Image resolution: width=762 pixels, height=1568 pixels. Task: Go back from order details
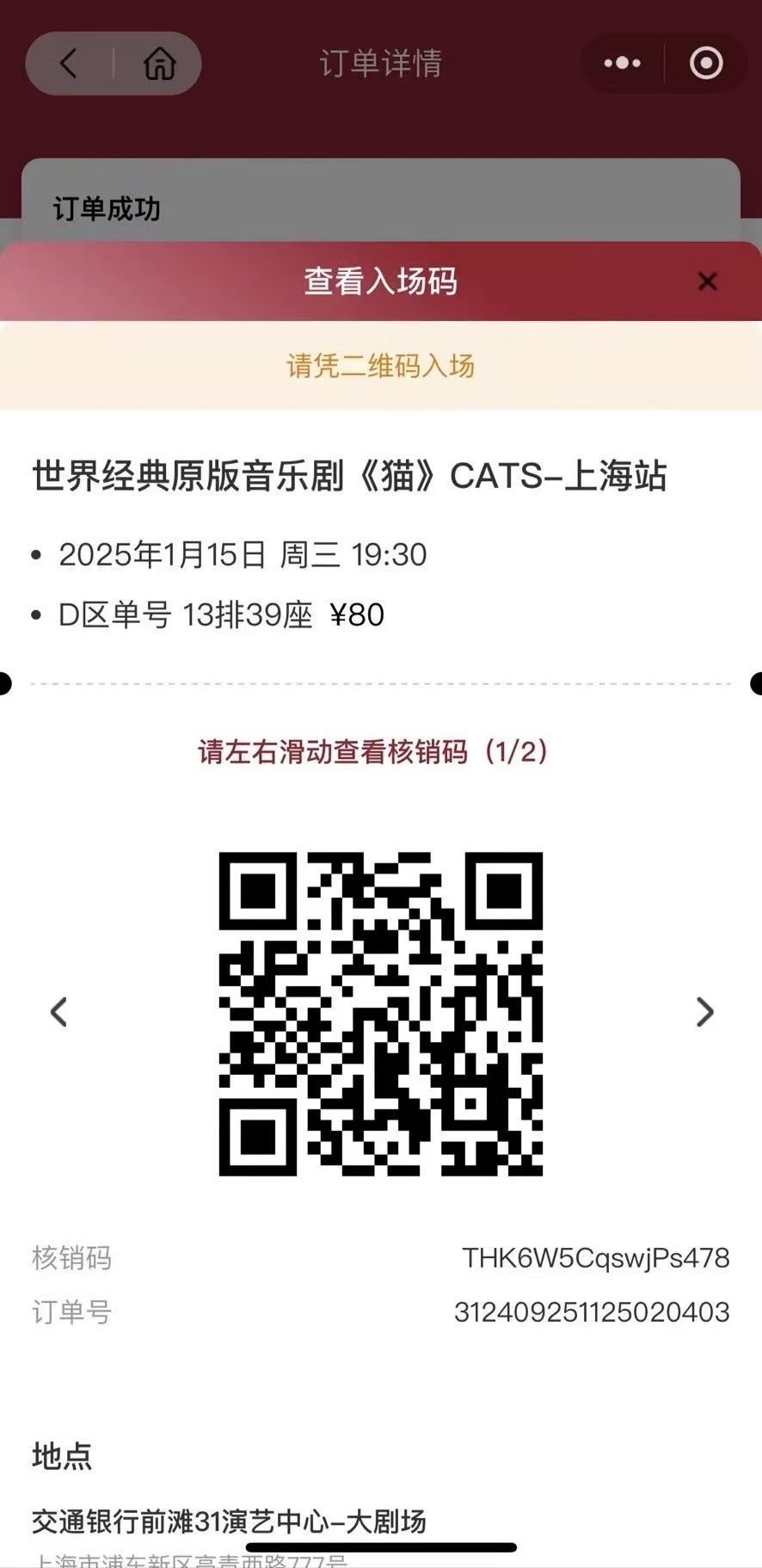point(70,63)
